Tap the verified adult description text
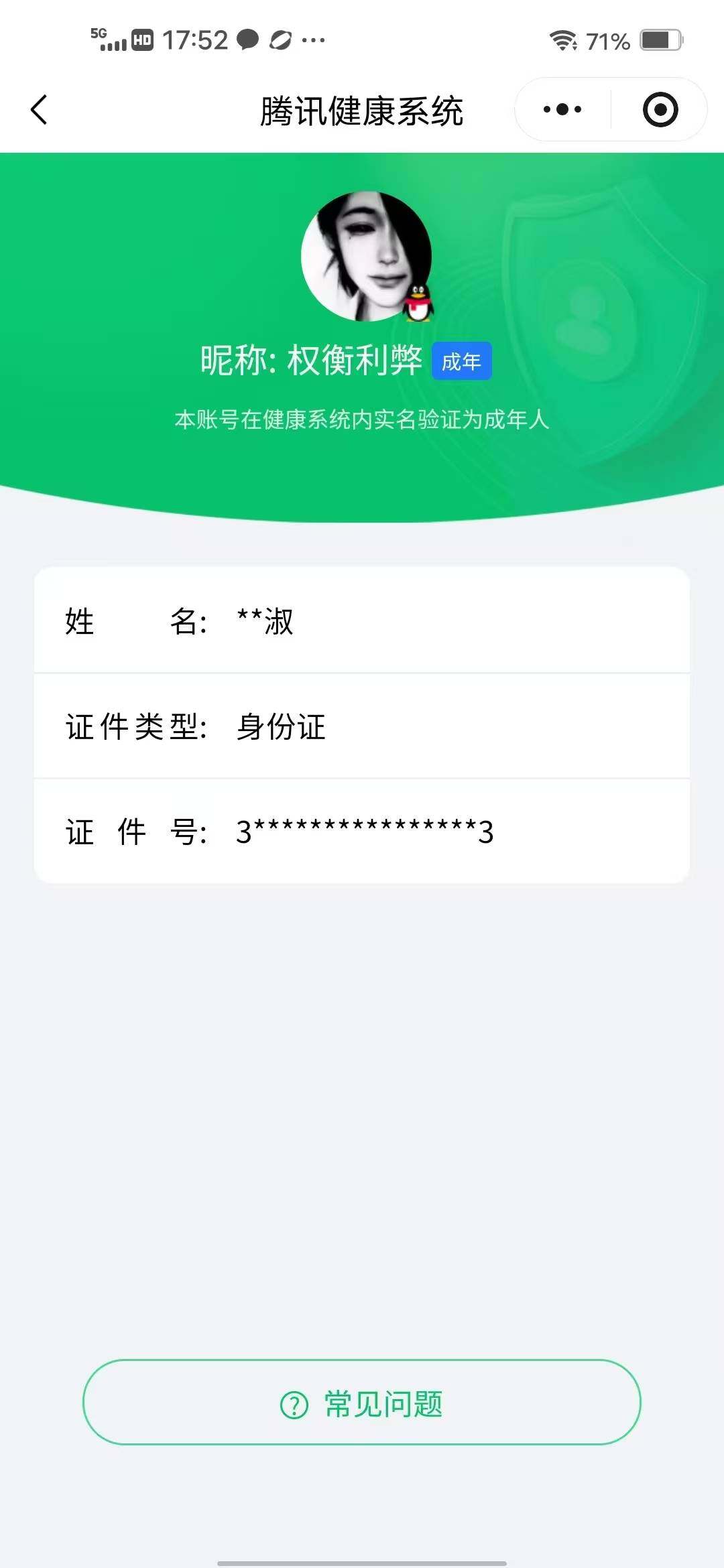 coord(362,421)
